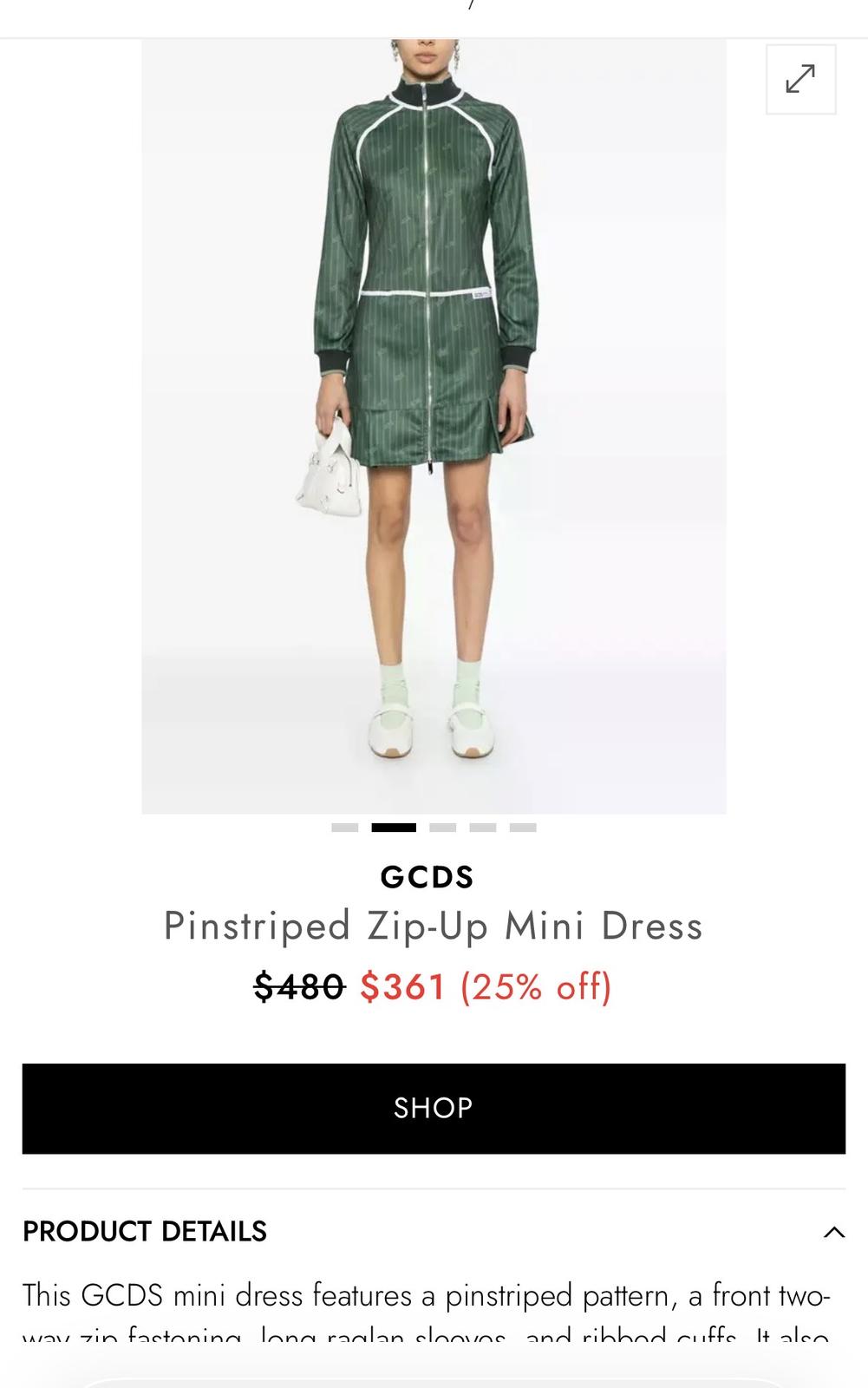Show the fifth and last product image

pyautogui.click(x=523, y=828)
